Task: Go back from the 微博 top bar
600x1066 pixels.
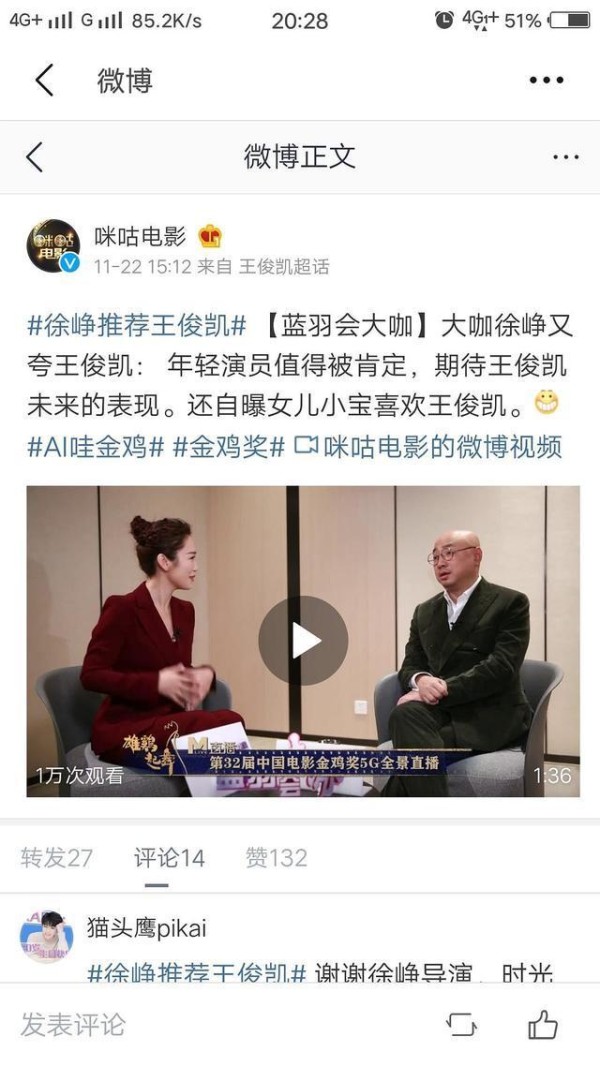Action: tap(43, 80)
